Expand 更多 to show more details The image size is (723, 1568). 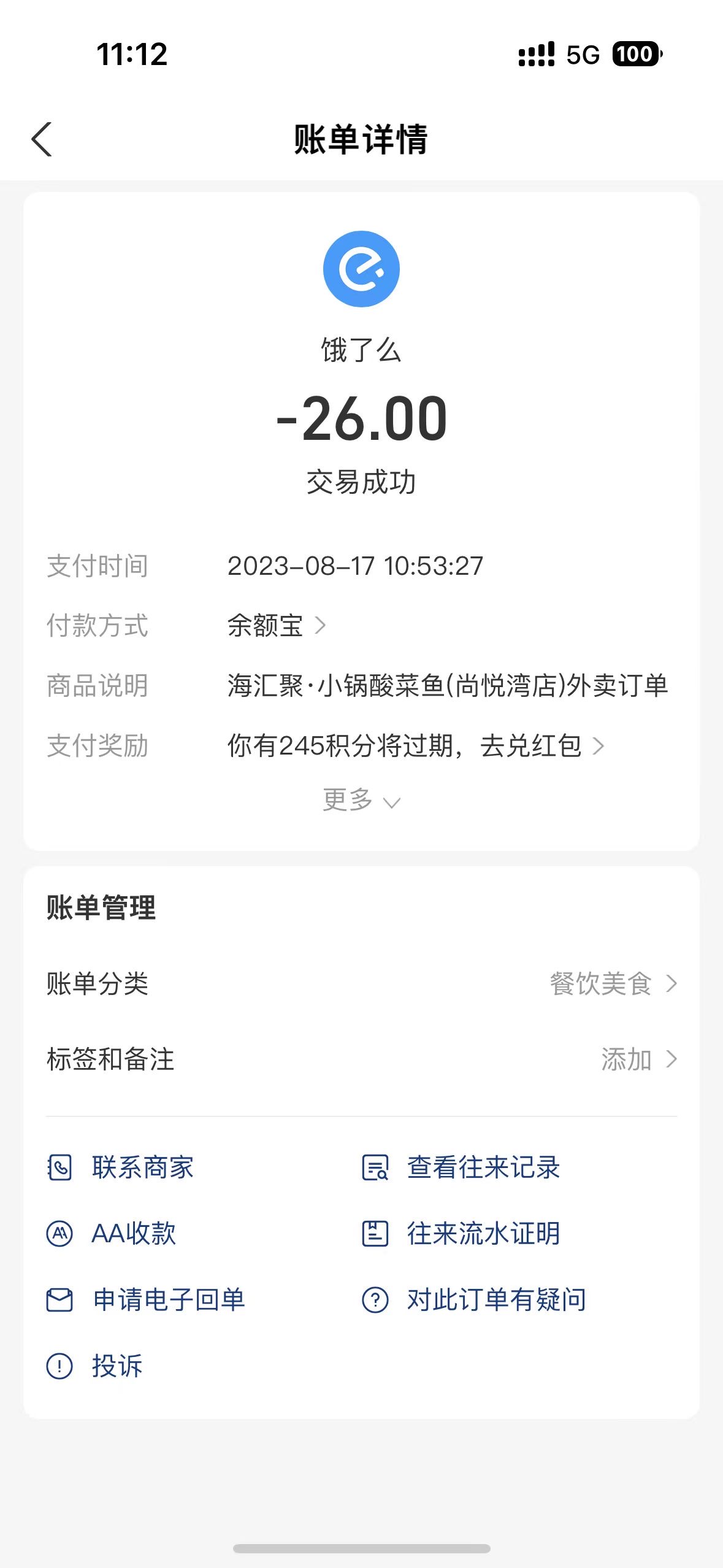pos(361,800)
